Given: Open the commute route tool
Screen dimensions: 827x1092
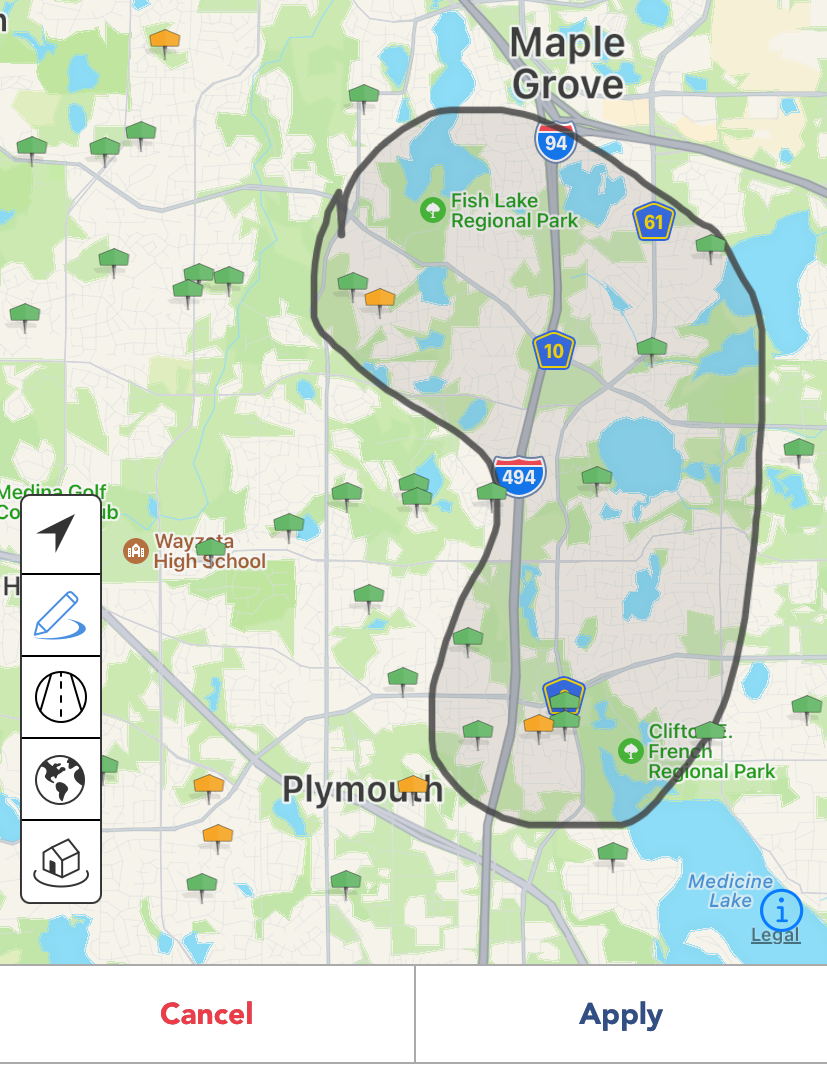Looking at the screenshot, I should 60,697.
